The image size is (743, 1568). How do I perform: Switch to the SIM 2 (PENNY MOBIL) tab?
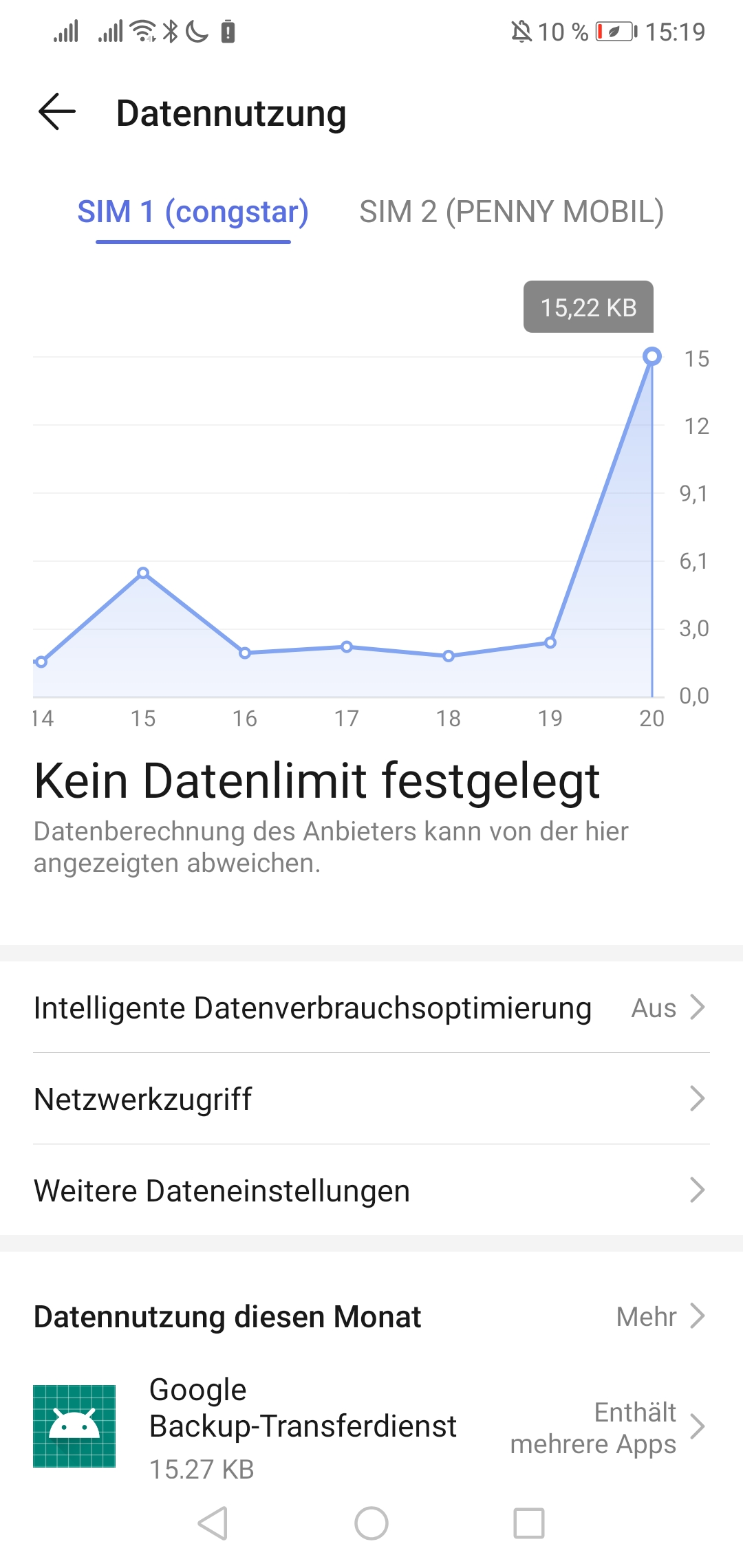click(x=511, y=212)
